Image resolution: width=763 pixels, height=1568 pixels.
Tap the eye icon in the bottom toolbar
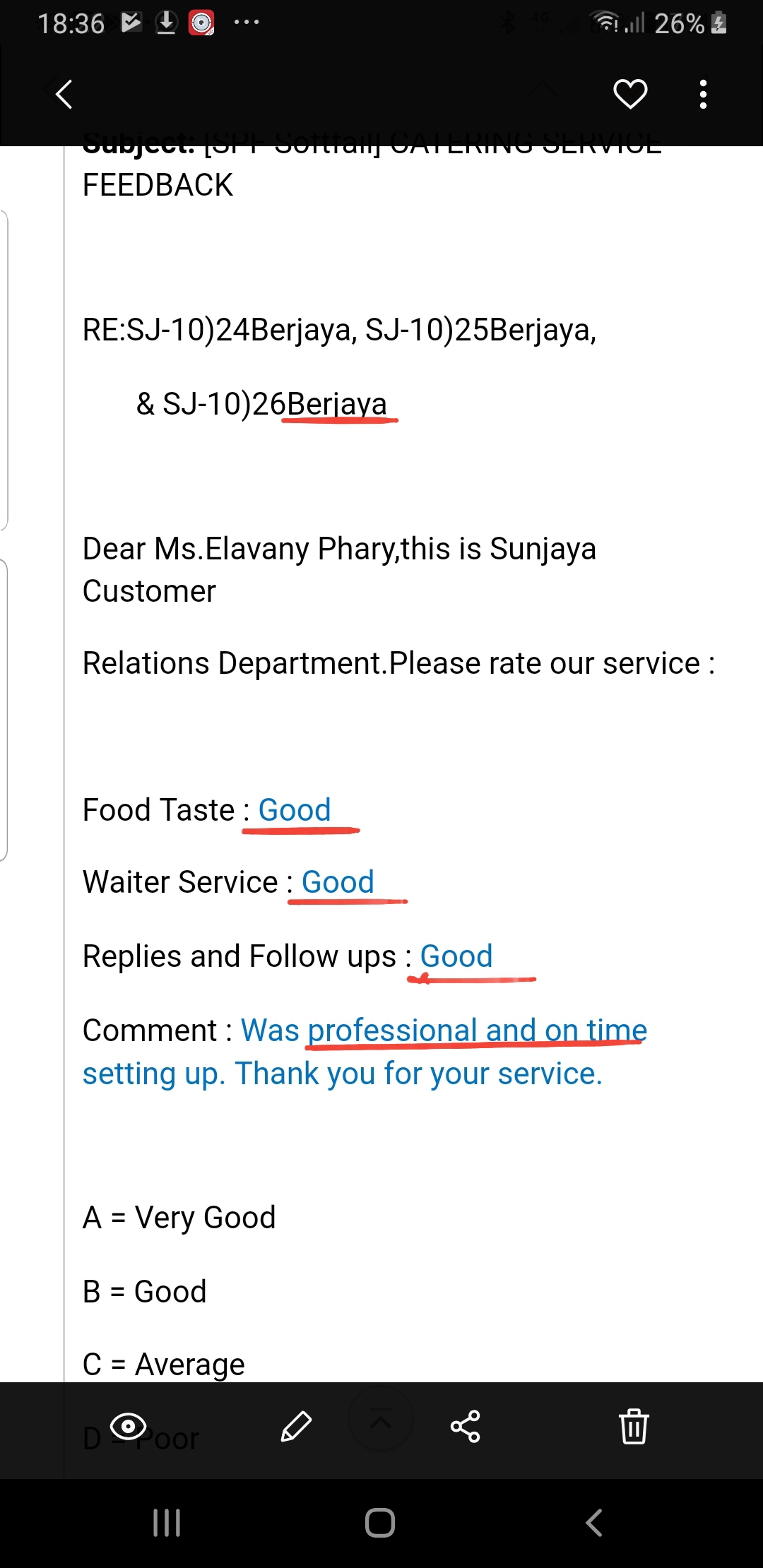click(128, 1426)
